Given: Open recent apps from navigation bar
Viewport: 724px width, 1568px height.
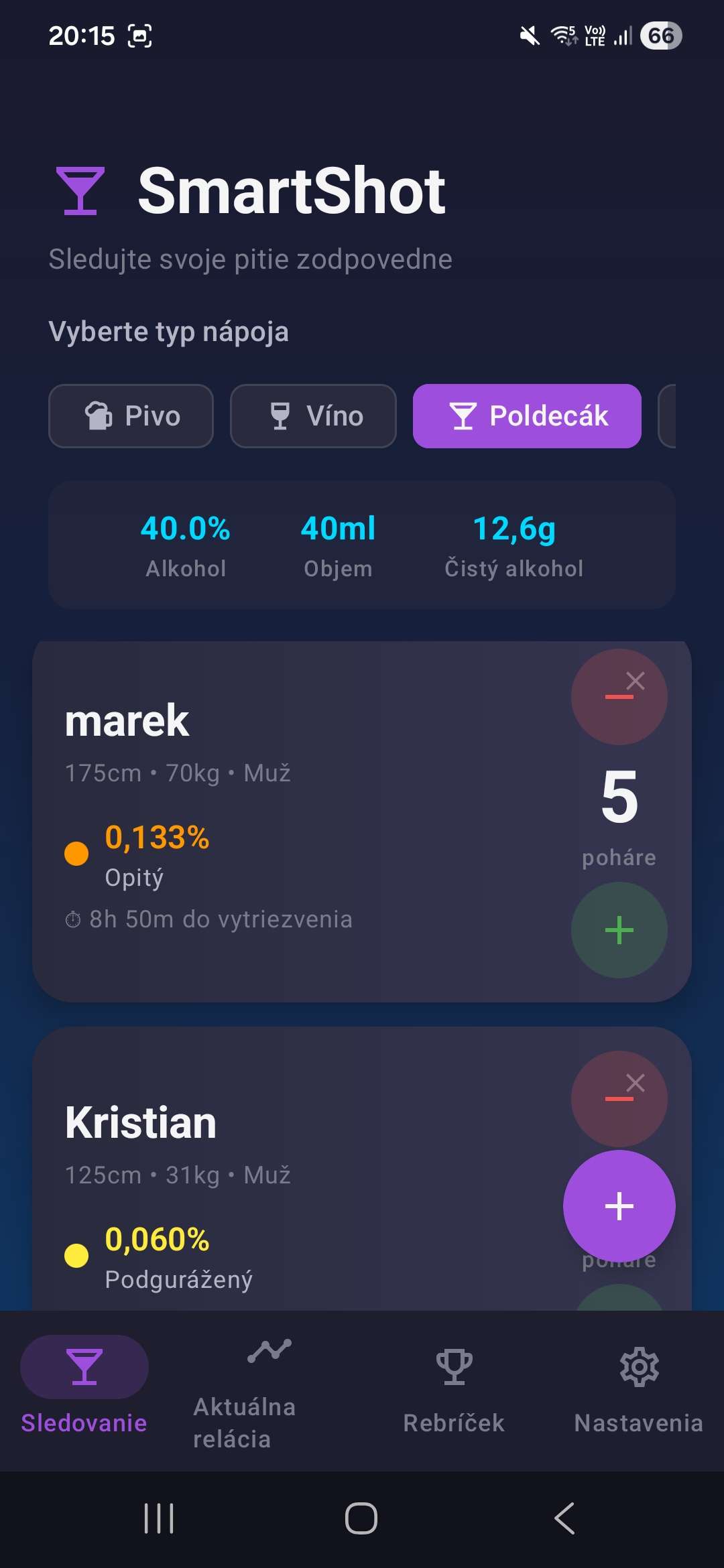Looking at the screenshot, I should click(159, 1518).
